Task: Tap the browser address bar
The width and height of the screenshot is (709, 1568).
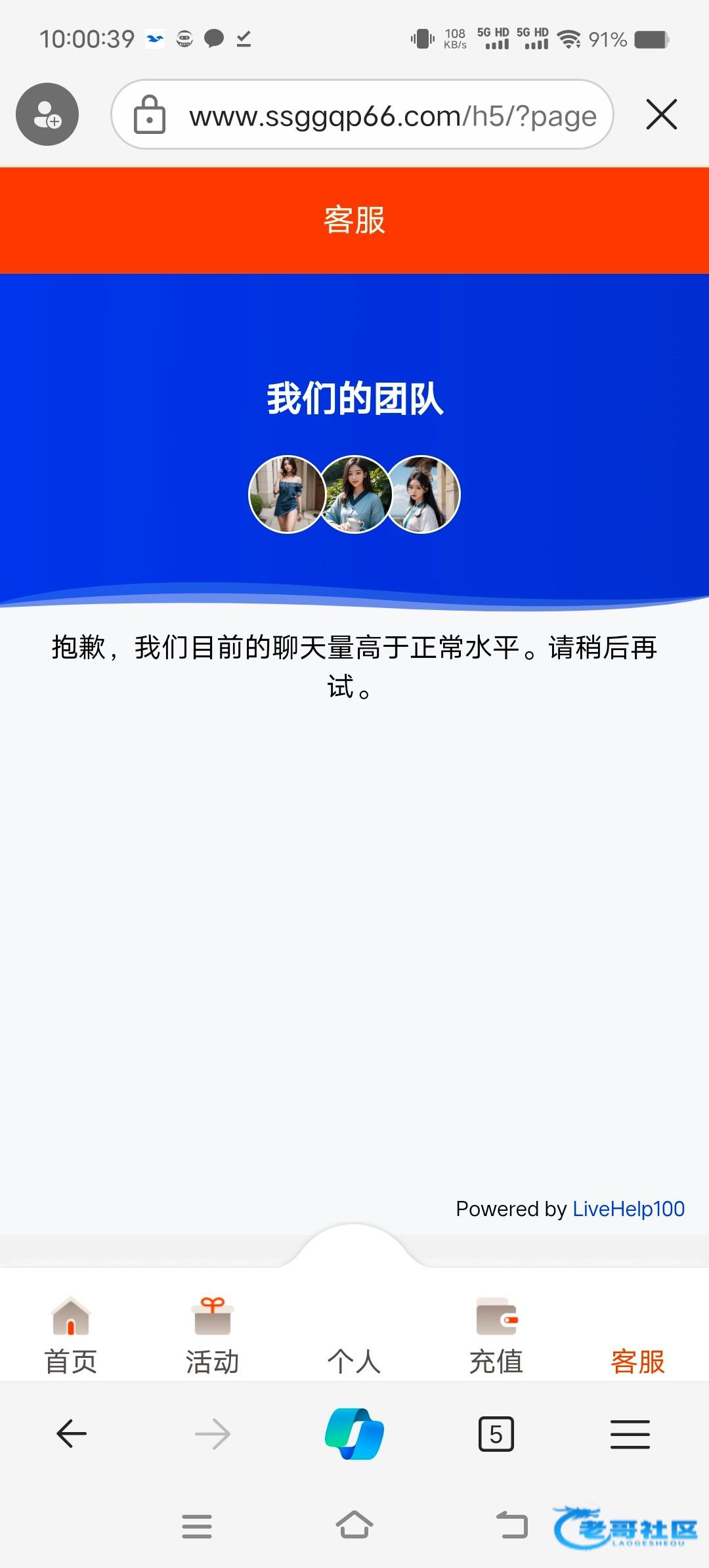Action: click(391, 116)
